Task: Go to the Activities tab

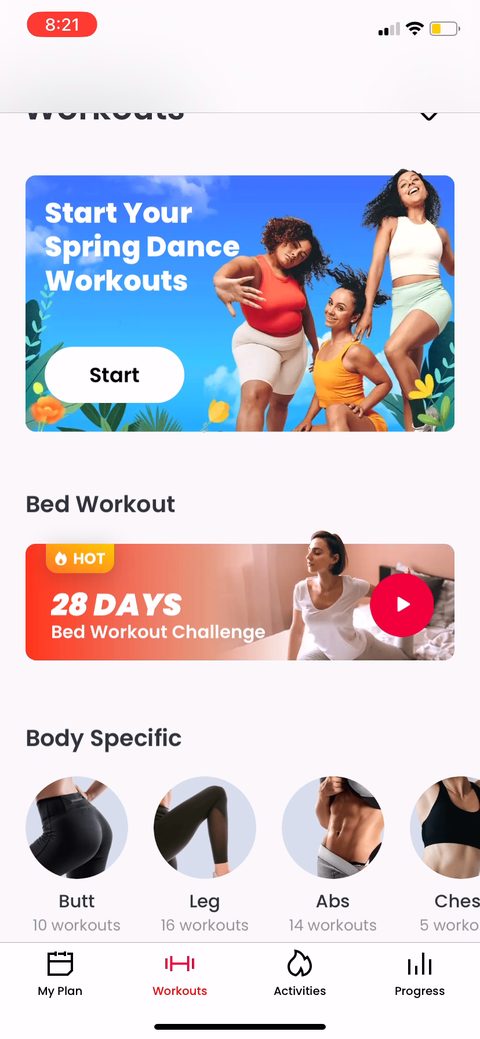Action: tap(300, 973)
